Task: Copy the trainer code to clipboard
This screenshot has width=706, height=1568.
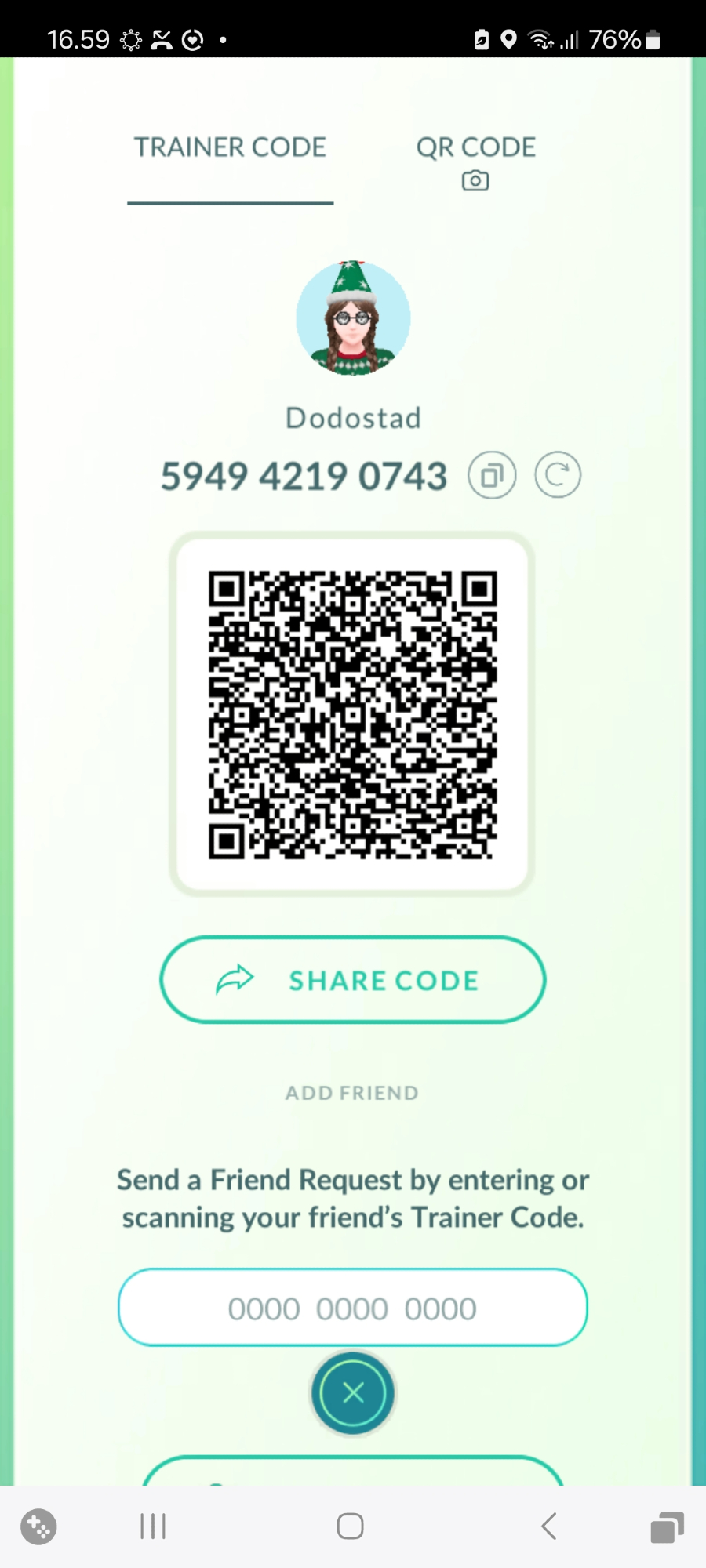Action: point(492,475)
